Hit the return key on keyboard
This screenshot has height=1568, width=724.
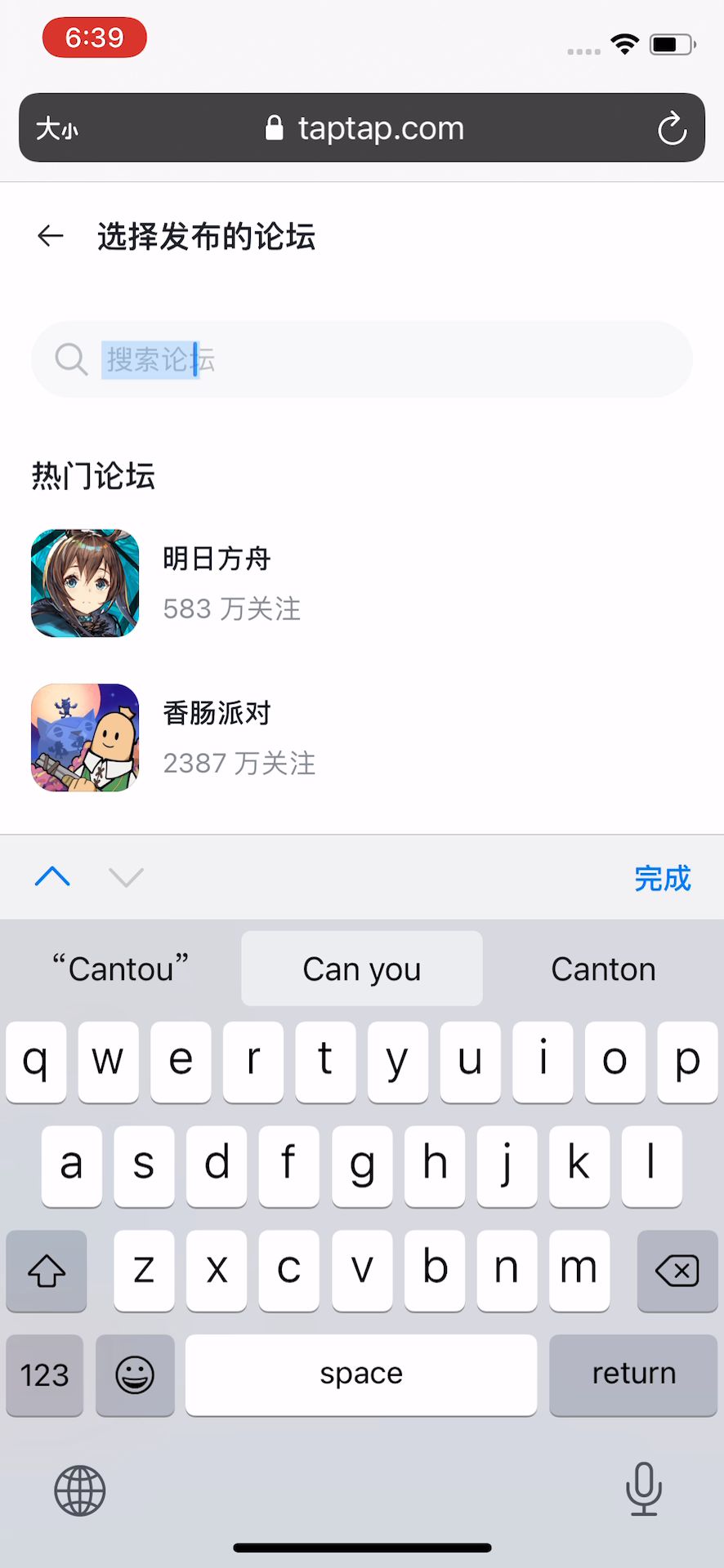coord(633,1374)
